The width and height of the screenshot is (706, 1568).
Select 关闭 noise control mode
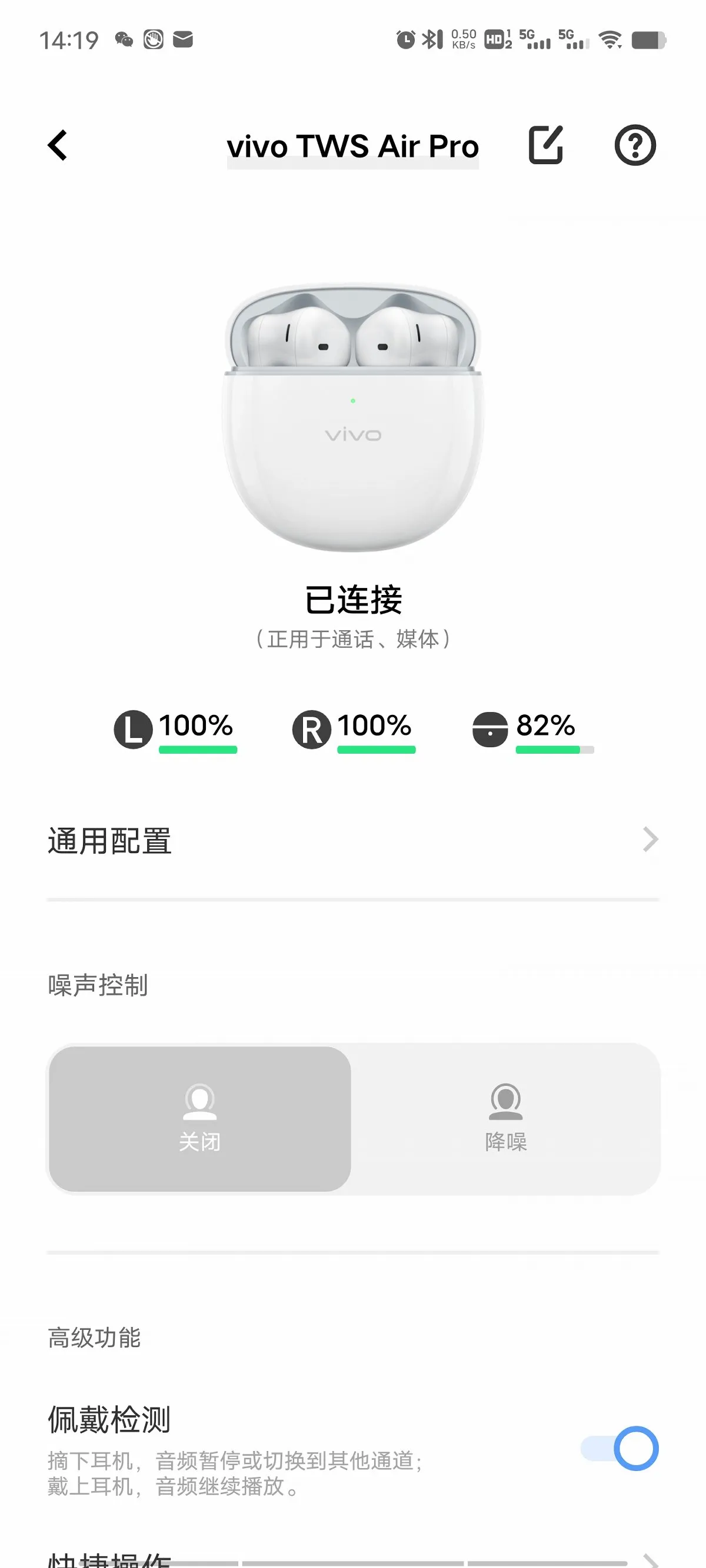(200, 1119)
